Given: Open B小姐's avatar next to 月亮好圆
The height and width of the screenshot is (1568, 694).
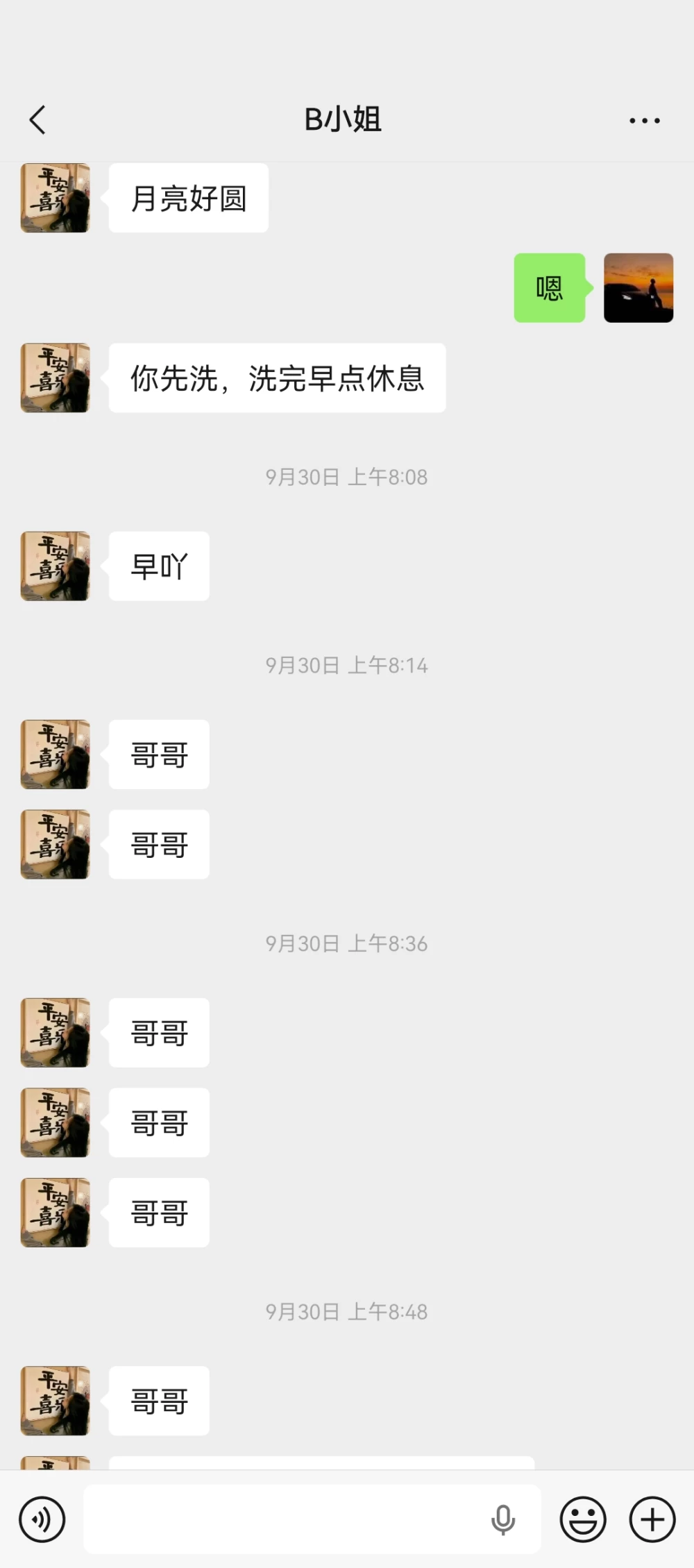Looking at the screenshot, I should pyautogui.click(x=56, y=198).
